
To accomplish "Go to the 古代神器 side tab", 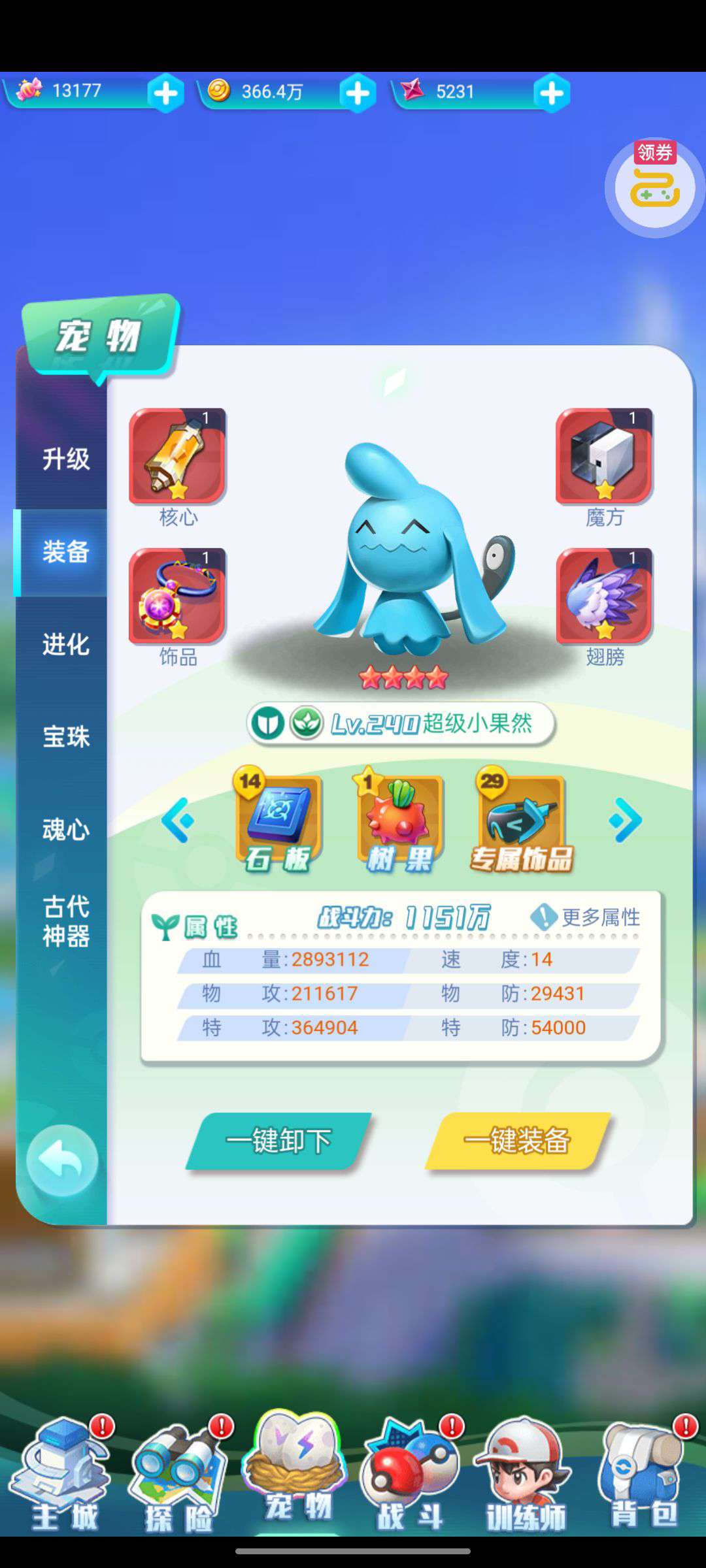I will (65, 921).
